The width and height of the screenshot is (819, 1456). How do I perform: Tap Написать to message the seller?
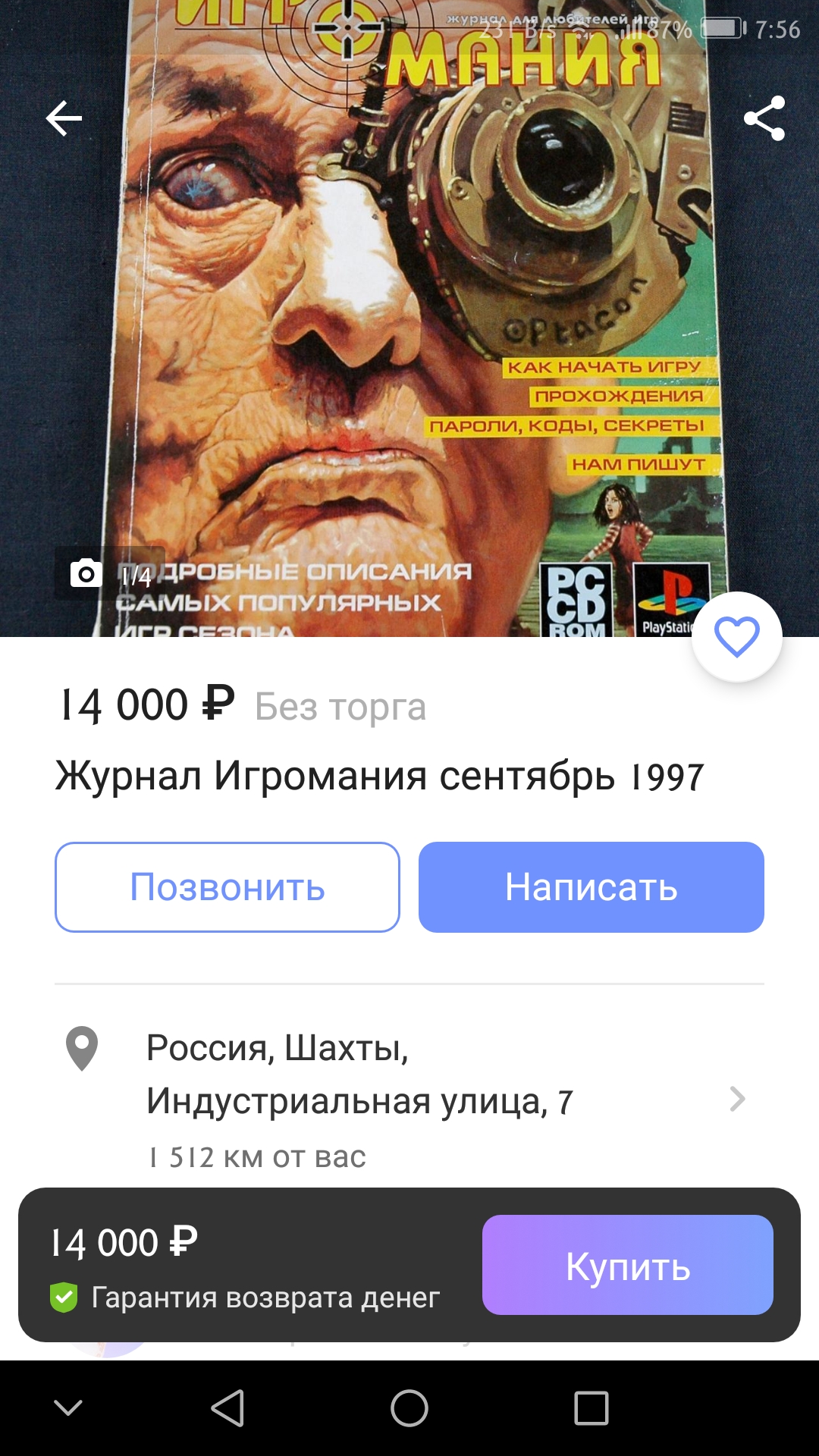point(591,887)
